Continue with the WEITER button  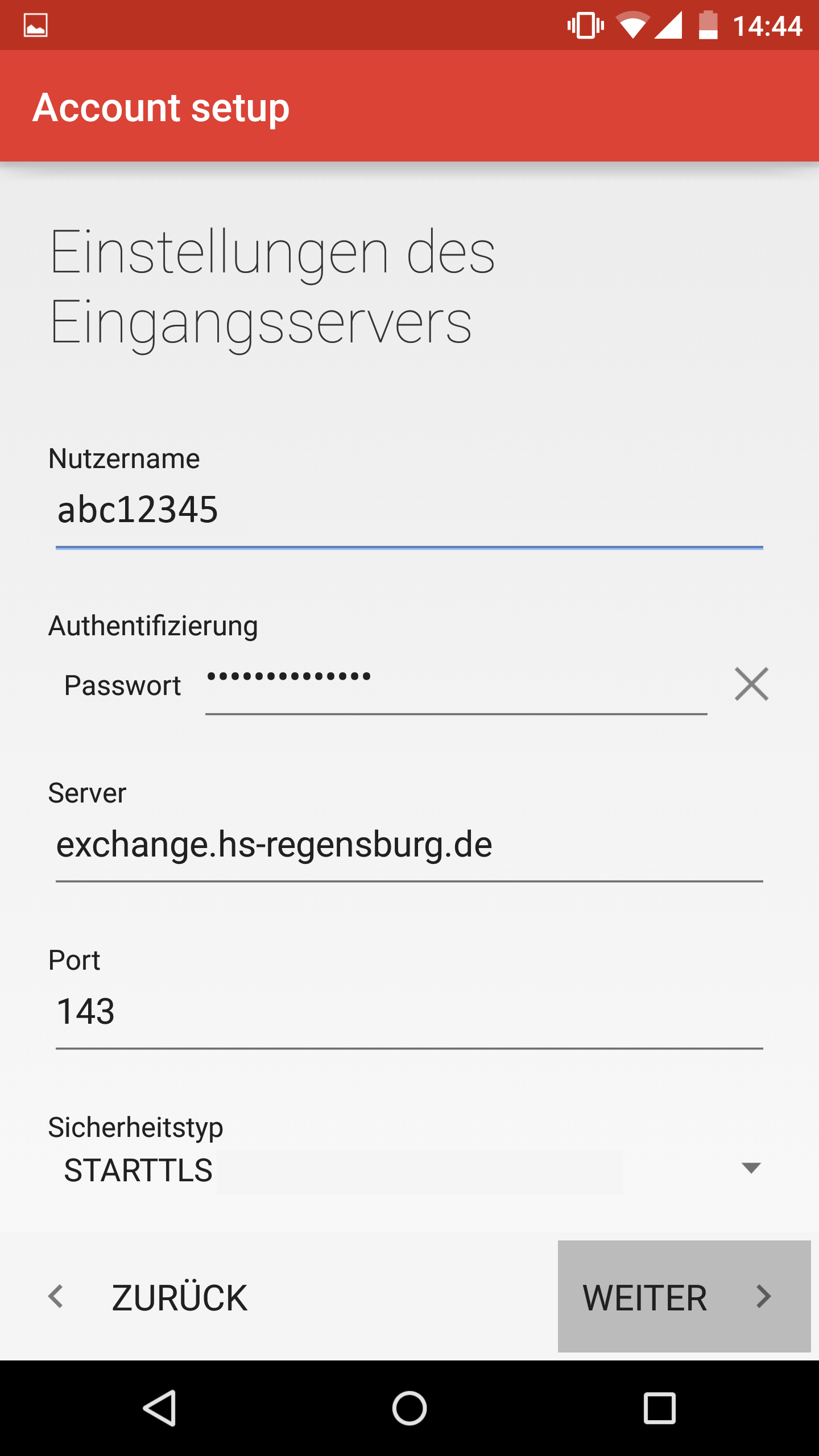(x=684, y=1297)
